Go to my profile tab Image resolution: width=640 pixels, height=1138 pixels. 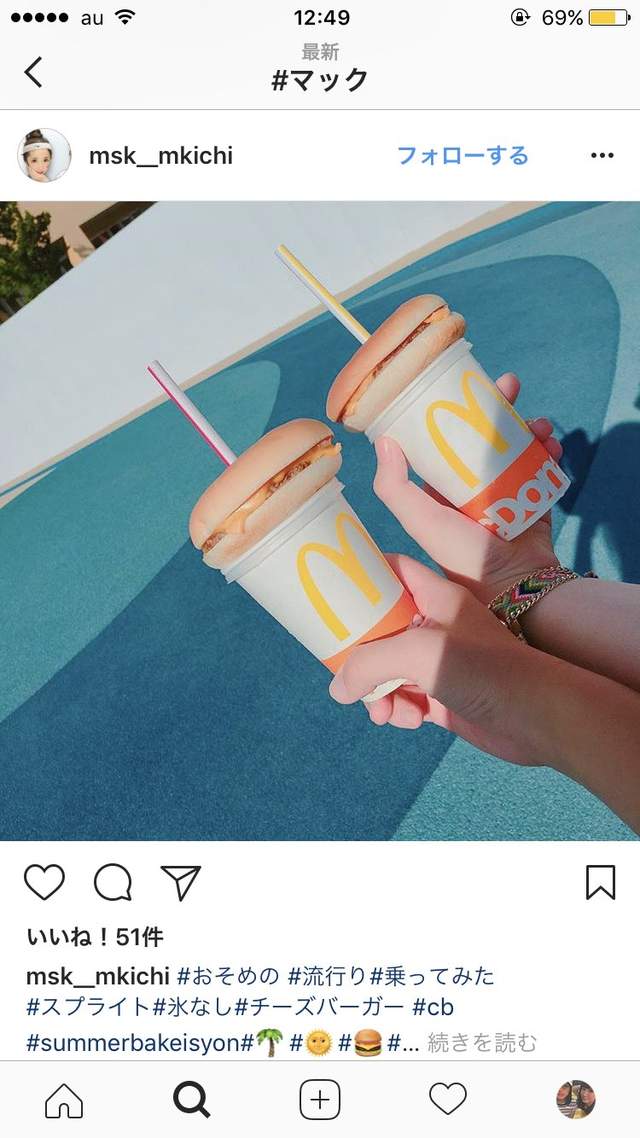click(575, 1100)
